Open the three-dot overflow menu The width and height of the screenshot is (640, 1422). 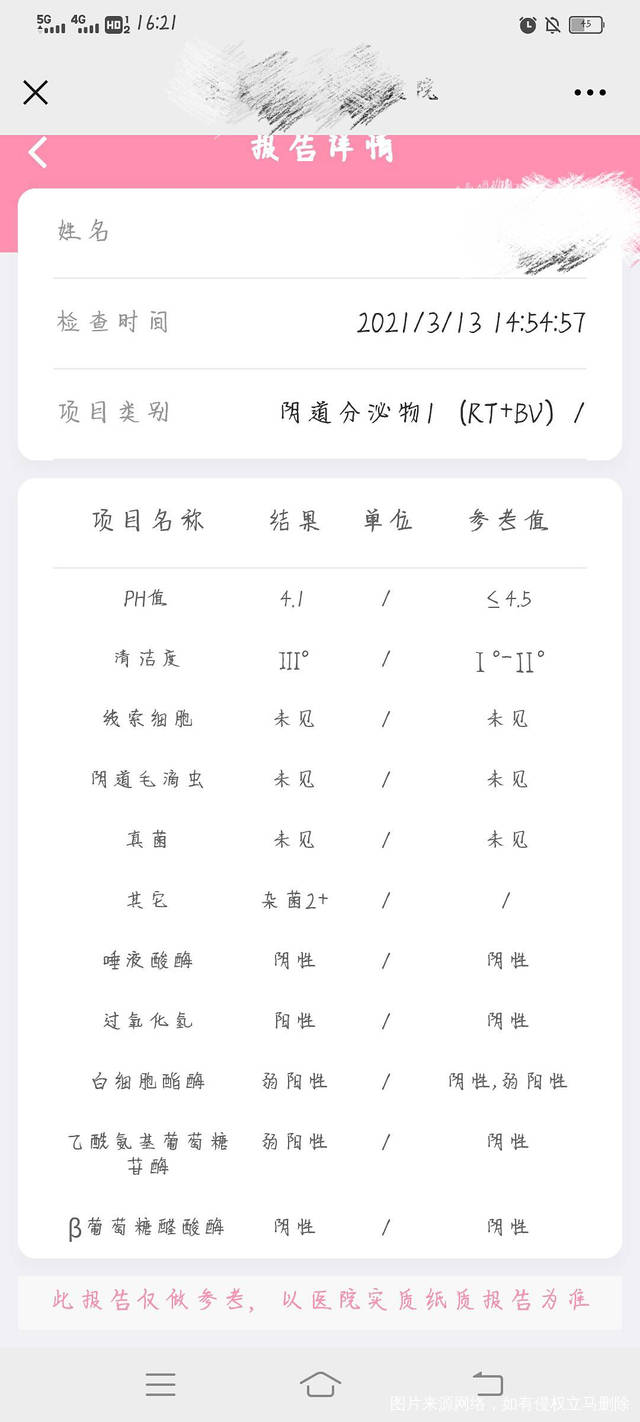[x=590, y=93]
